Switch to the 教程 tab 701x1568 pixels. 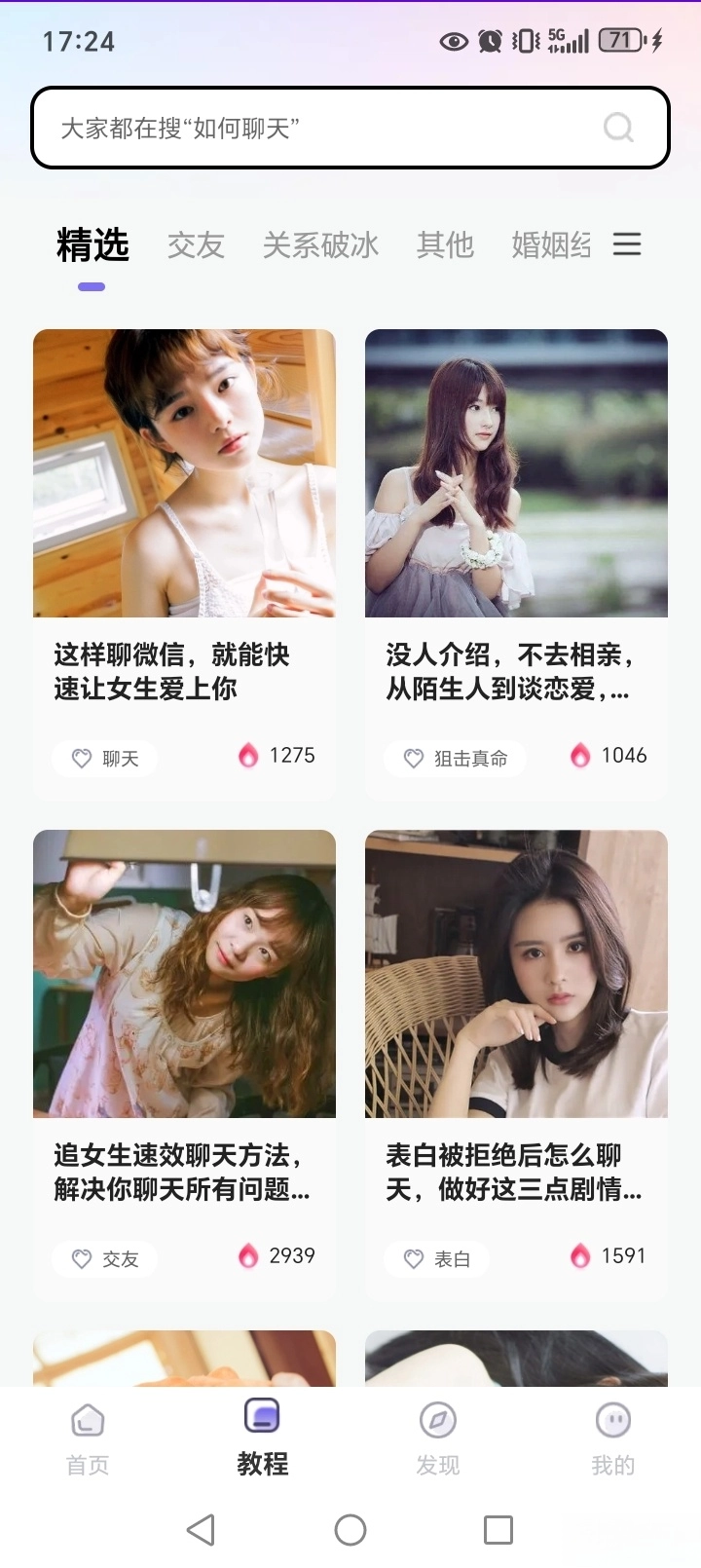[263, 1439]
